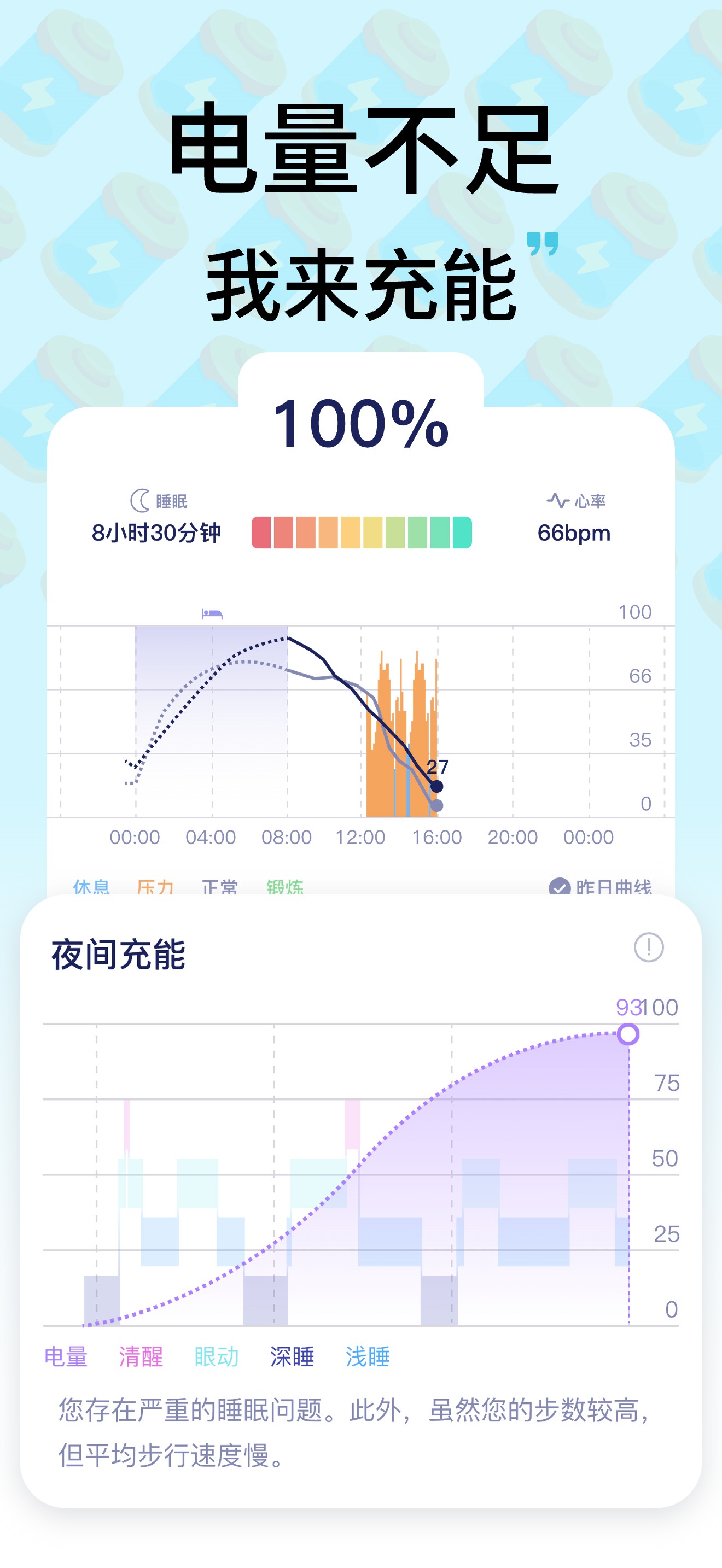Select the 压力 legend label
Screen dimensions: 722x1568
click(155, 888)
